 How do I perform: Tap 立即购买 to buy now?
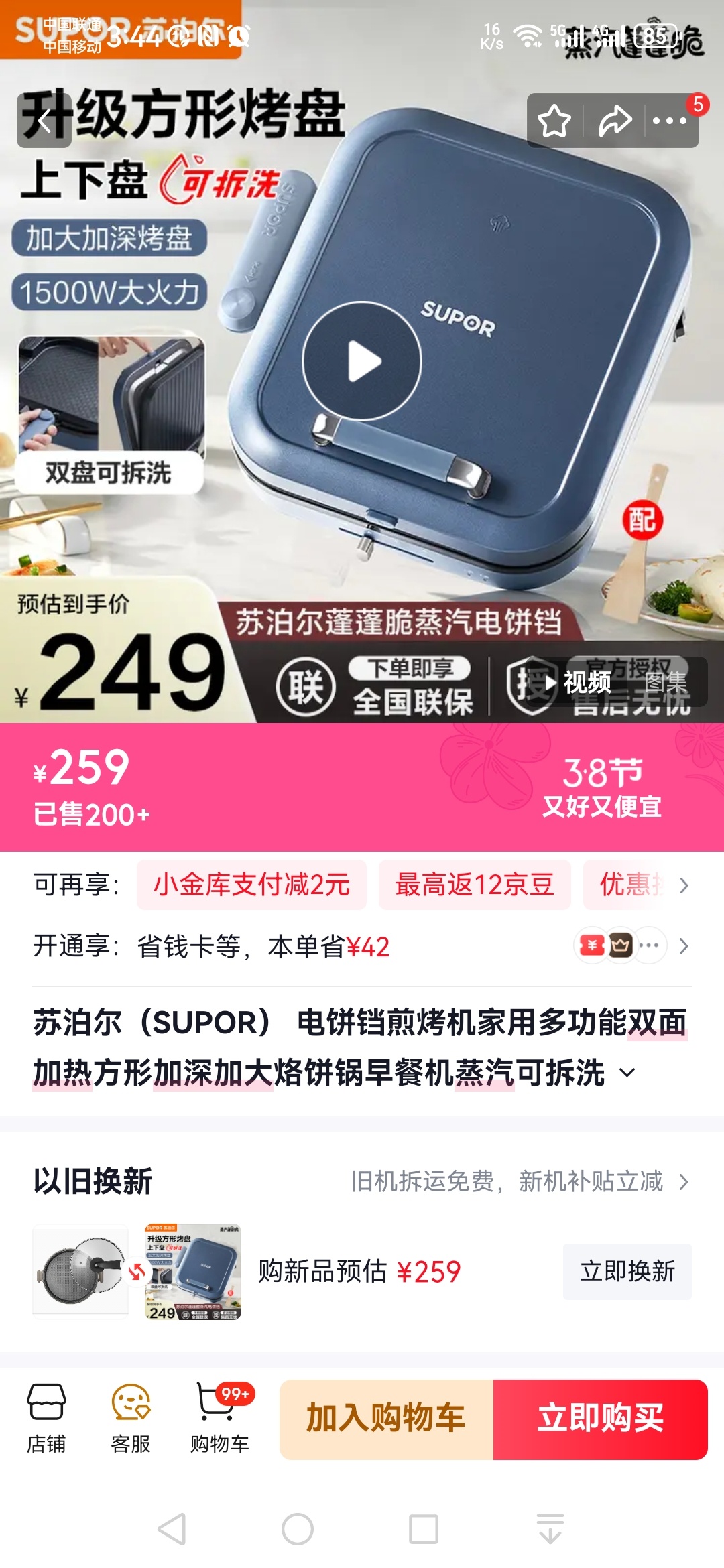(600, 1419)
